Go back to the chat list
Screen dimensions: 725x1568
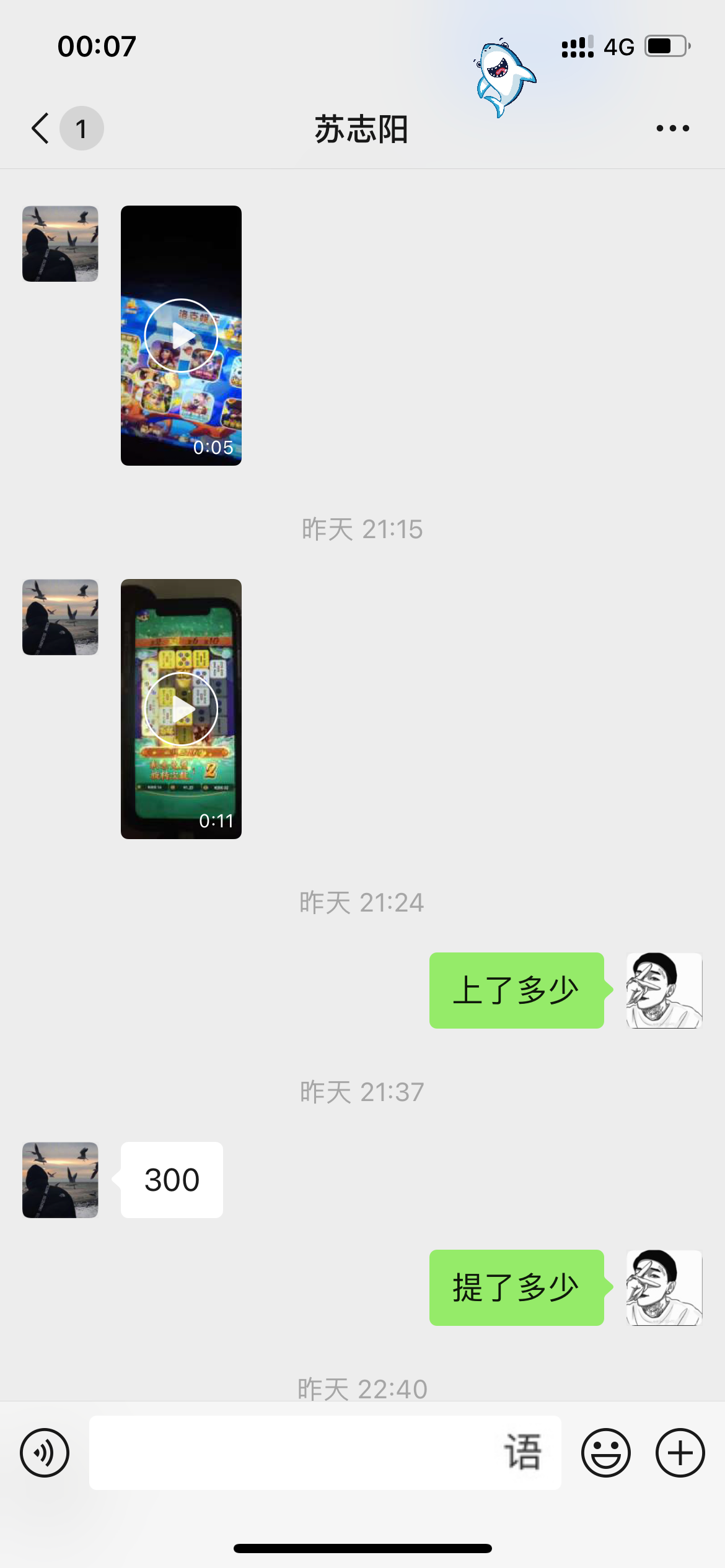coord(41,129)
